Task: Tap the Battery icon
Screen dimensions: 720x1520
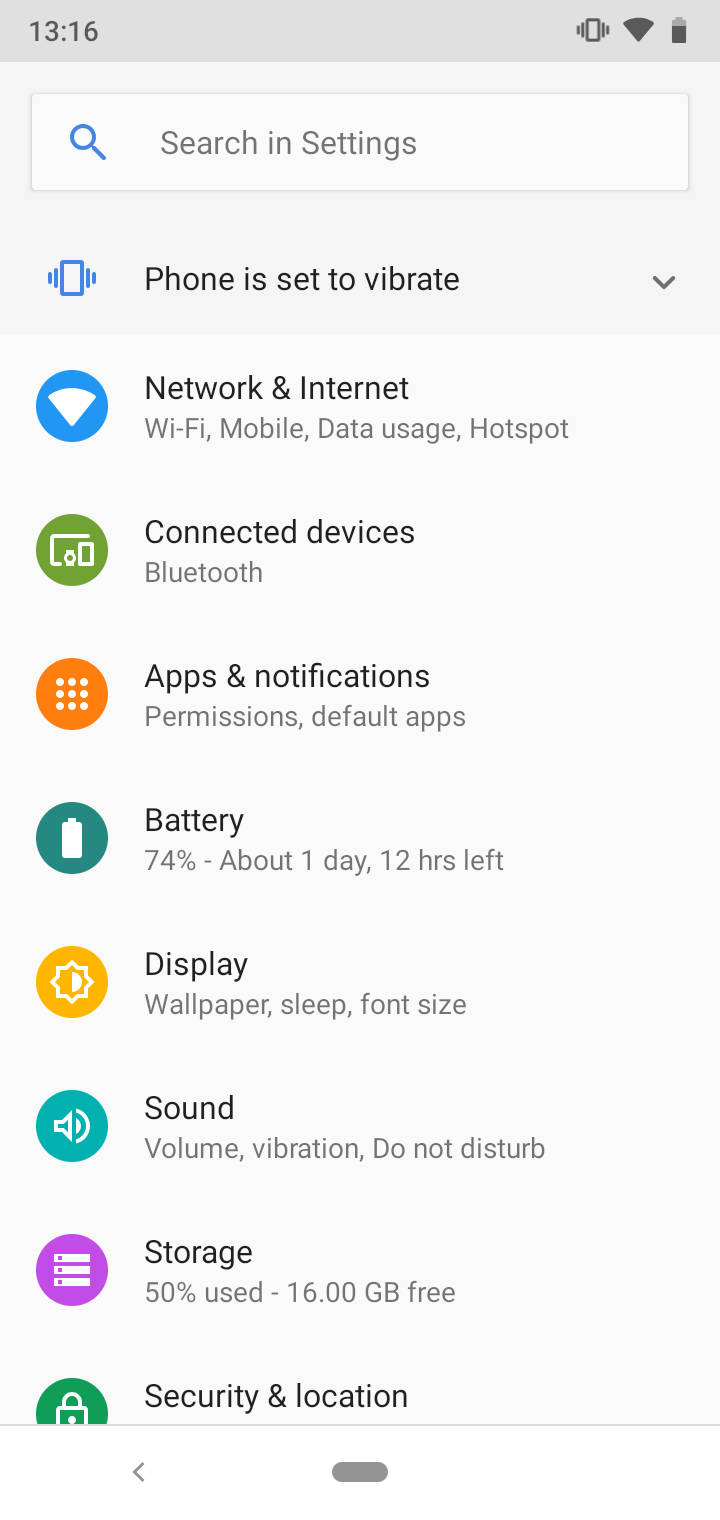Action: [72, 838]
